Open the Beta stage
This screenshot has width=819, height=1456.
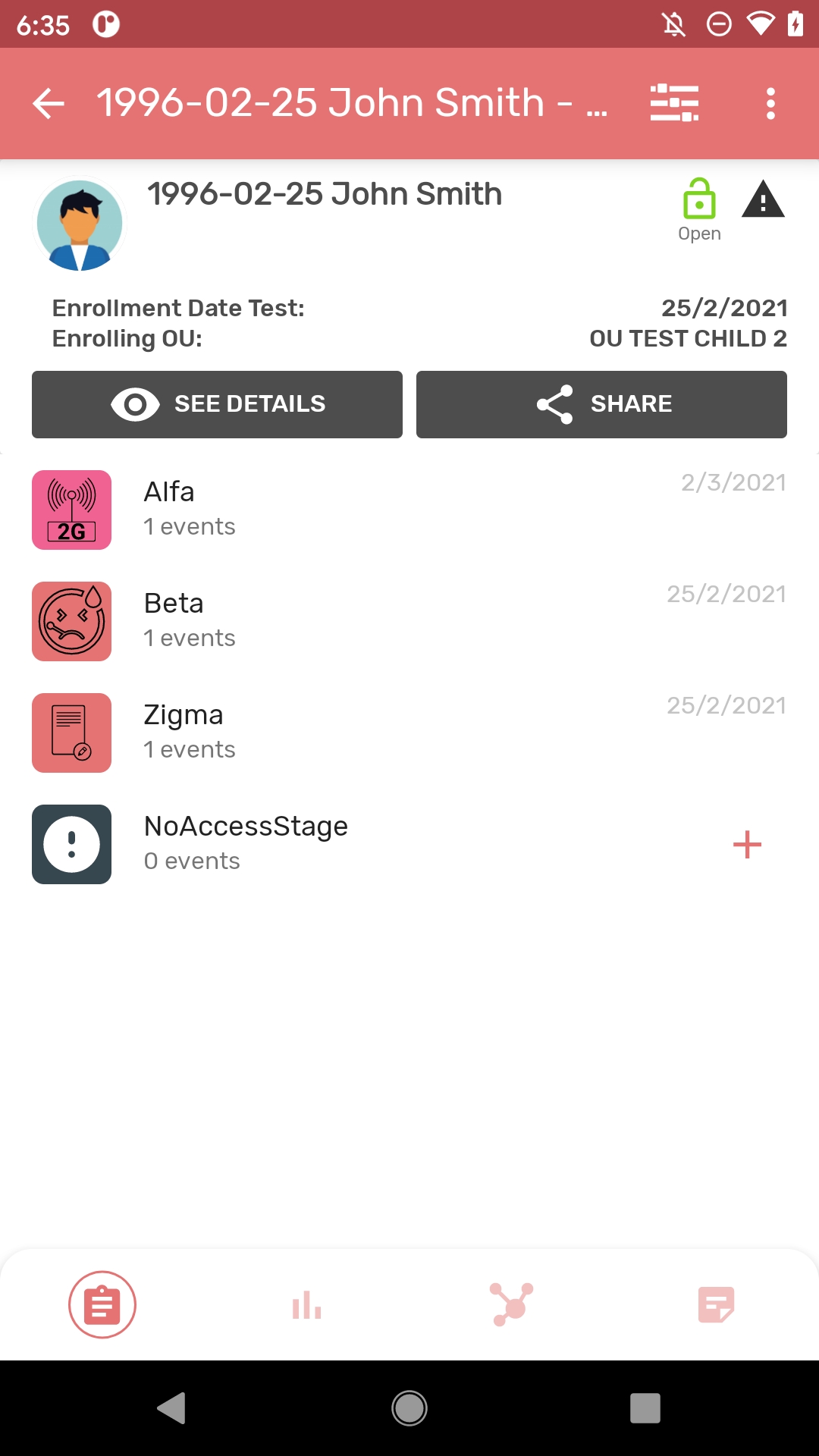point(409,621)
